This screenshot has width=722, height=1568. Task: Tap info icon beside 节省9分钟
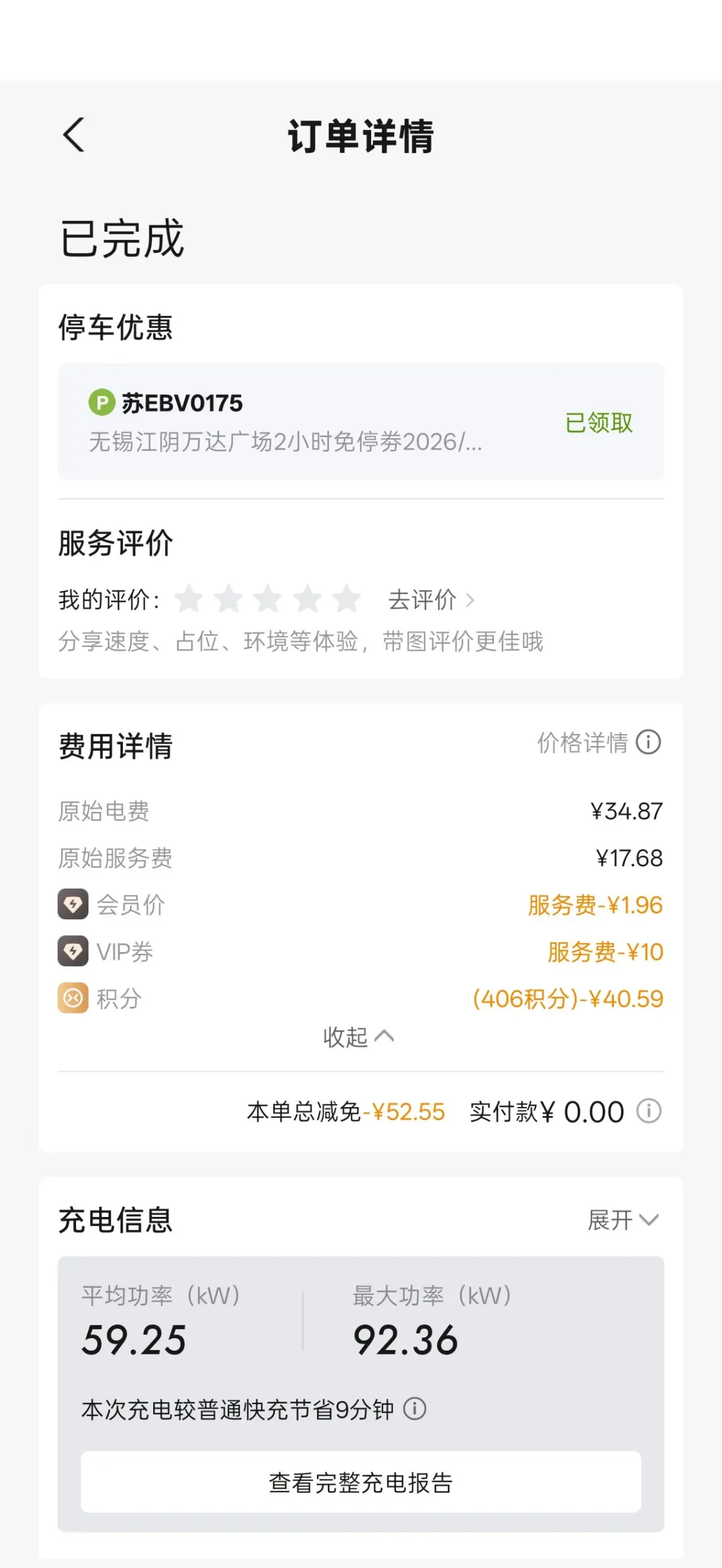coord(414,1409)
